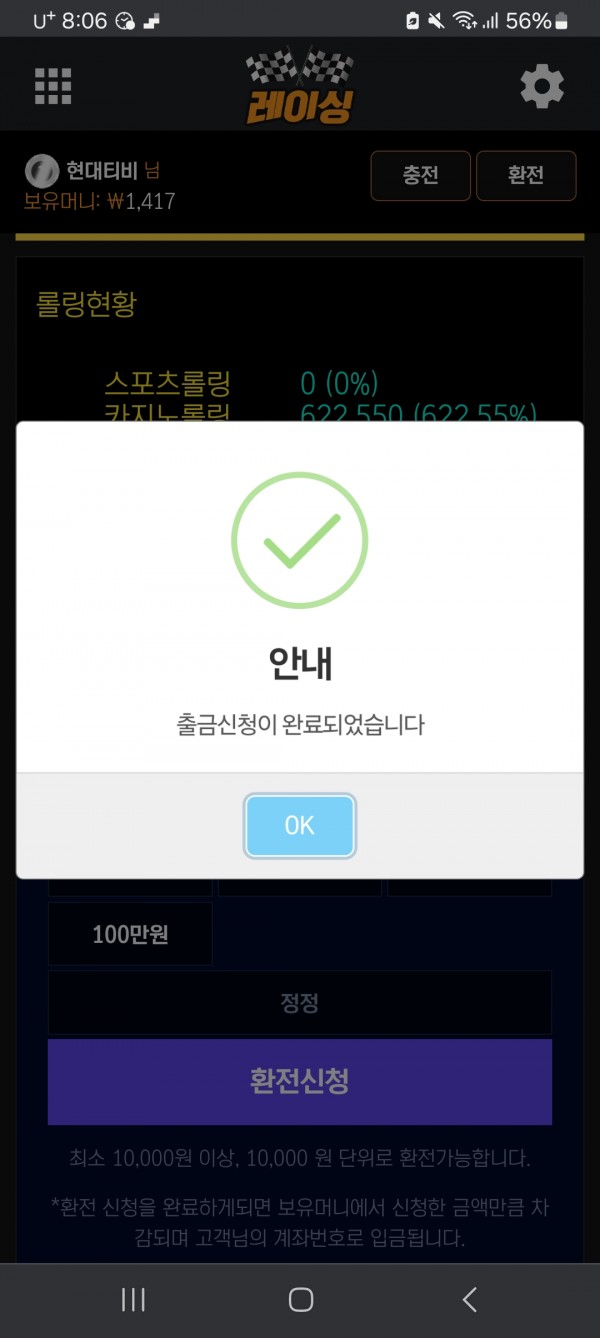Open the settings gear
This screenshot has height=1338, width=600.
[x=542, y=87]
